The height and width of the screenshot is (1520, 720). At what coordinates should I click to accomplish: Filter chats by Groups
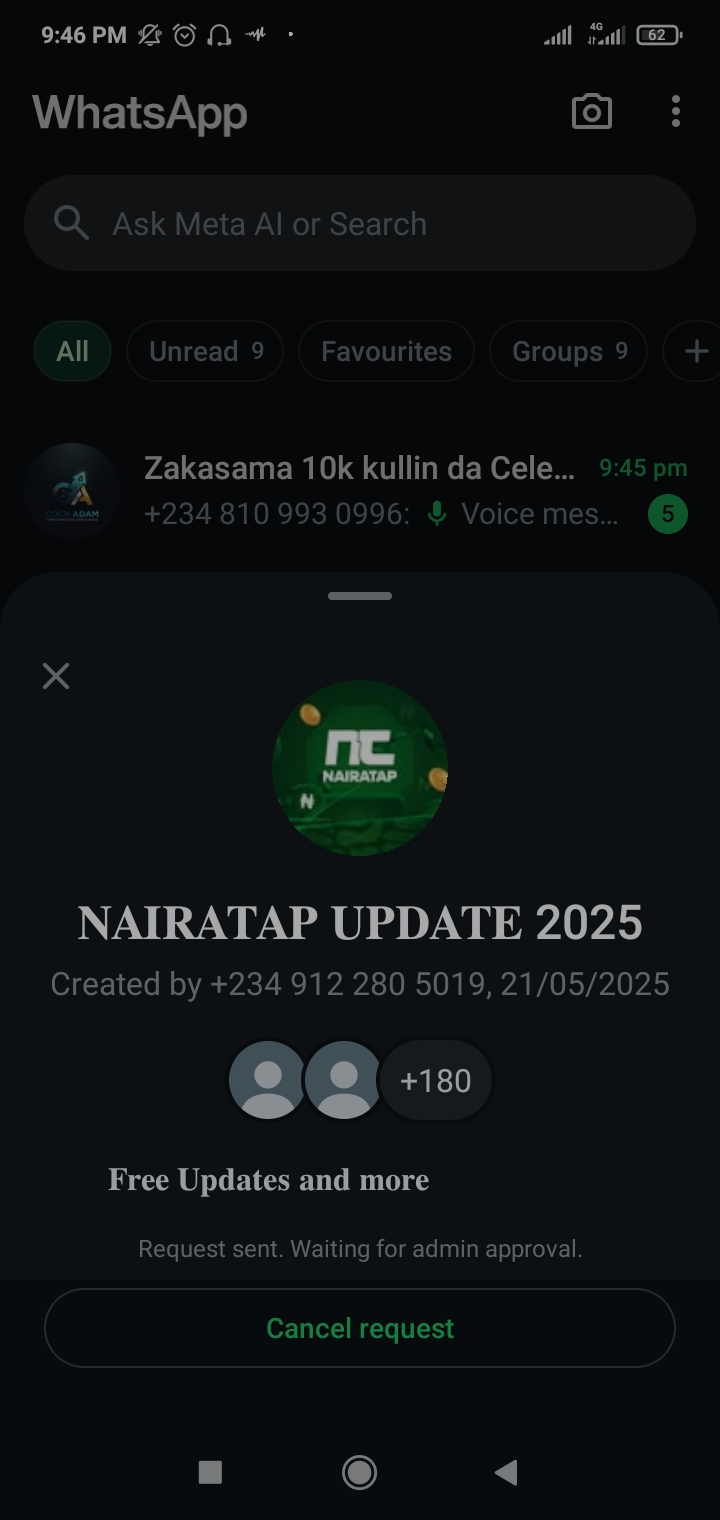568,352
